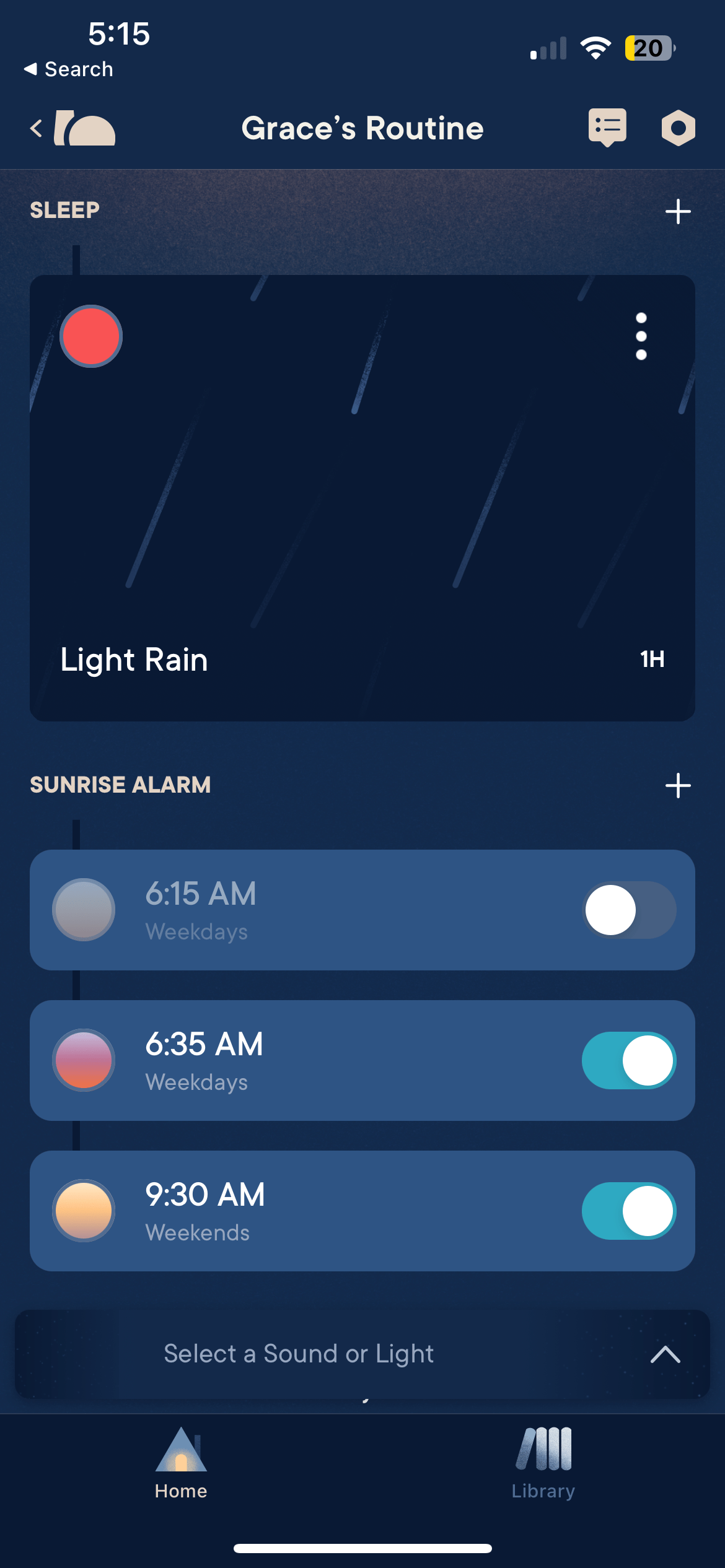This screenshot has width=725, height=1568.
Task: Enable the 6:15 AM weekday alarm
Action: coord(628,910)
